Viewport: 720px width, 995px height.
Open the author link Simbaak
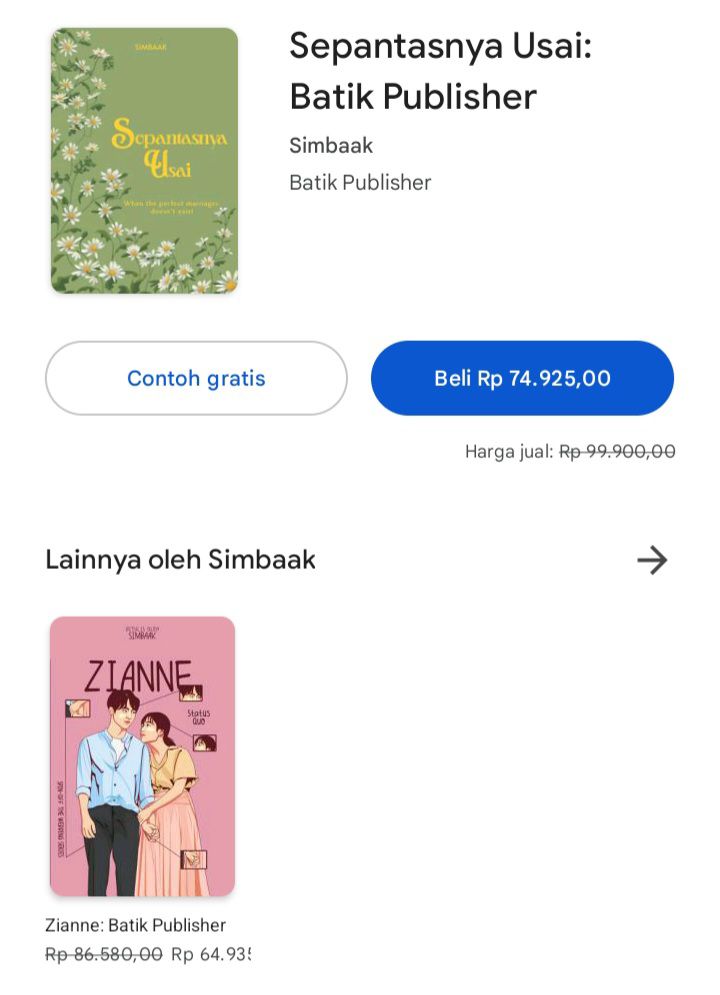pyautogui.click(x=331, y=145)
